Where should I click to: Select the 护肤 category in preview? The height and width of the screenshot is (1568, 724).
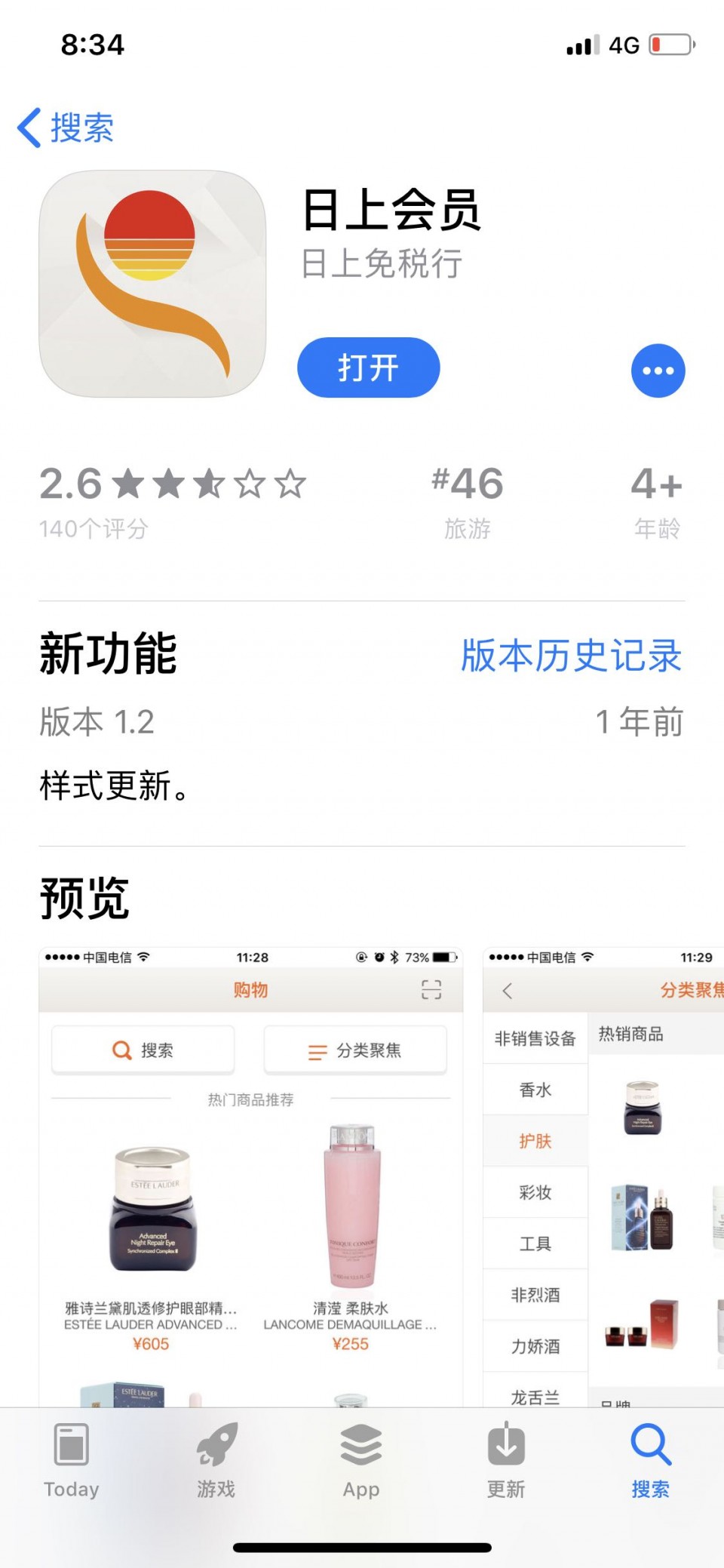535,1141
